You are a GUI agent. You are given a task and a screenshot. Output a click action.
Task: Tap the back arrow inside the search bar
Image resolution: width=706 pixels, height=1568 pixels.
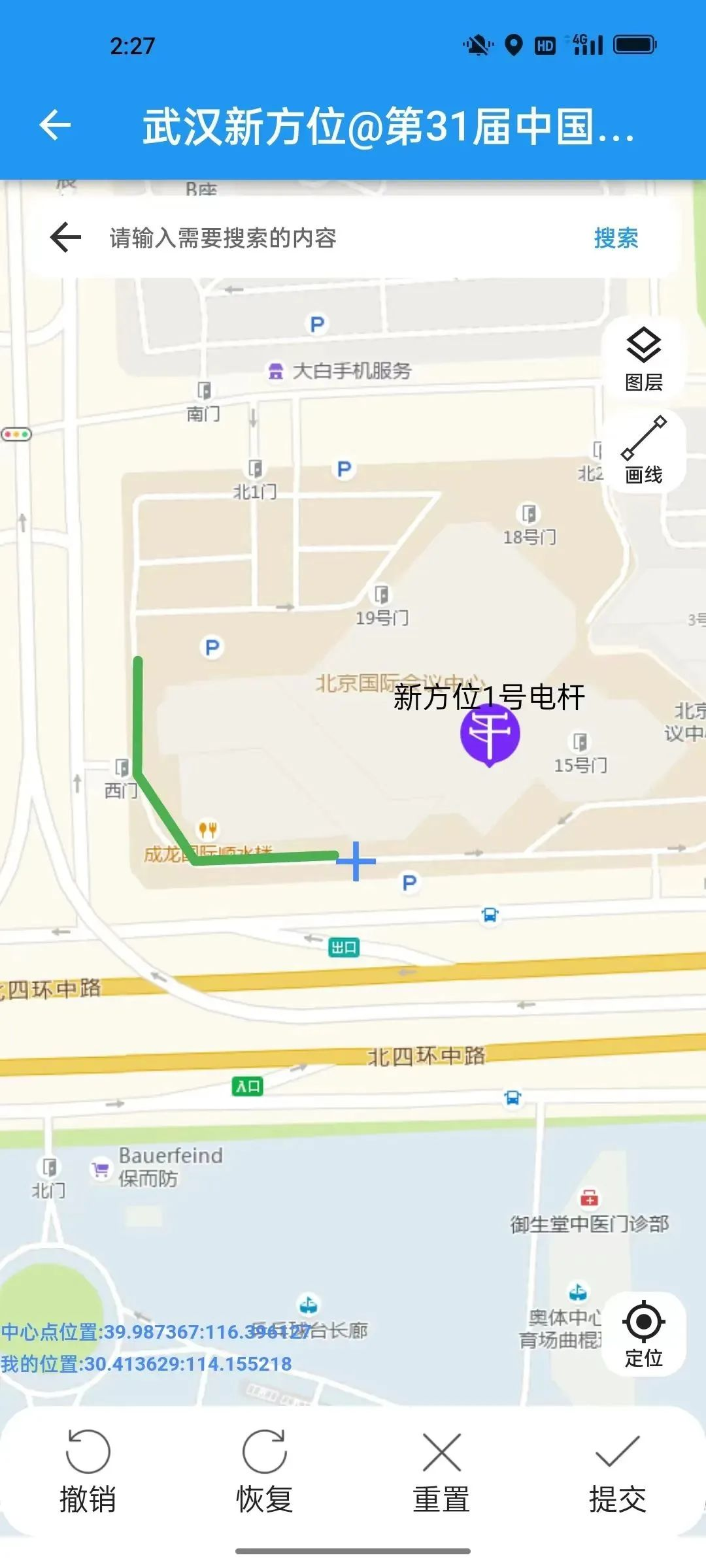(65, 237)
